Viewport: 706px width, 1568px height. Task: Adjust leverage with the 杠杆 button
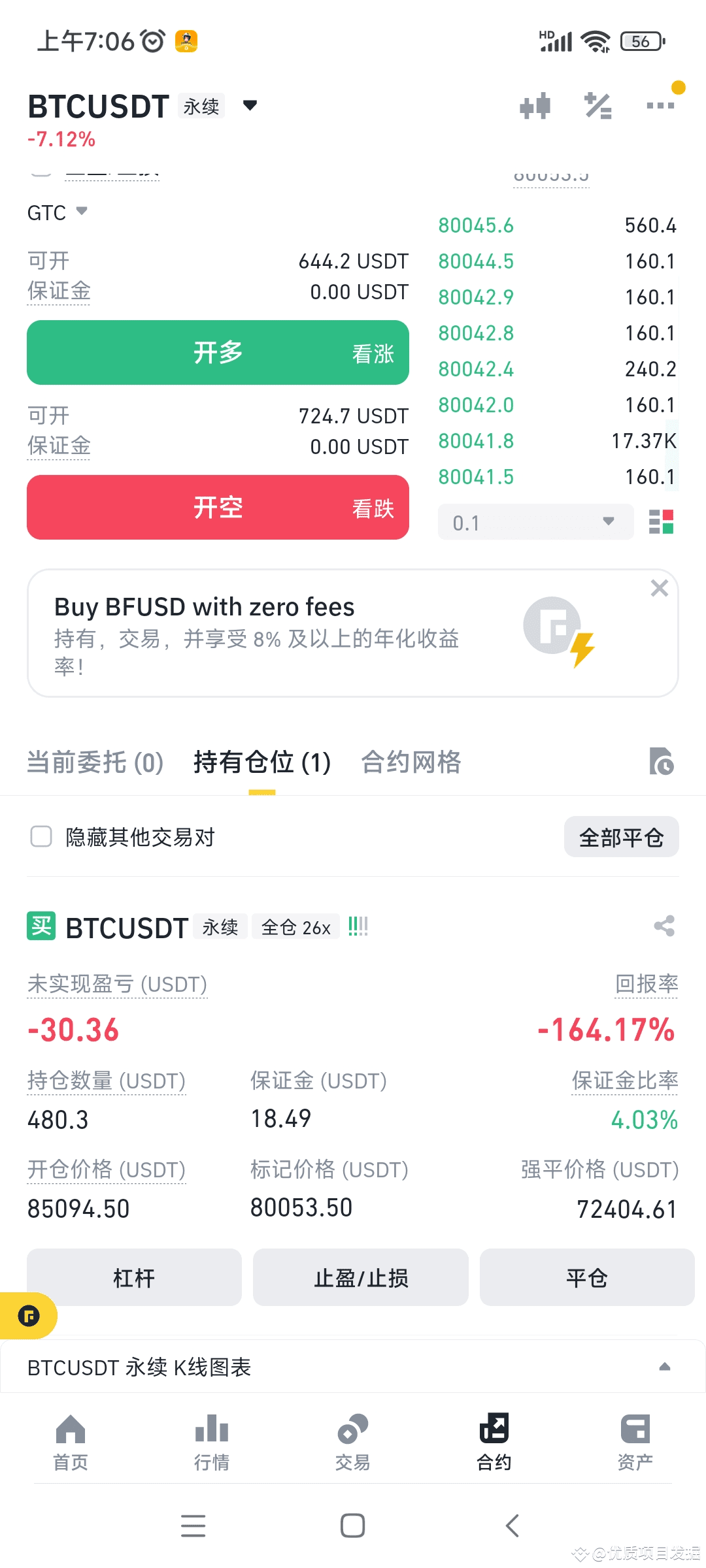point(134,1277)
